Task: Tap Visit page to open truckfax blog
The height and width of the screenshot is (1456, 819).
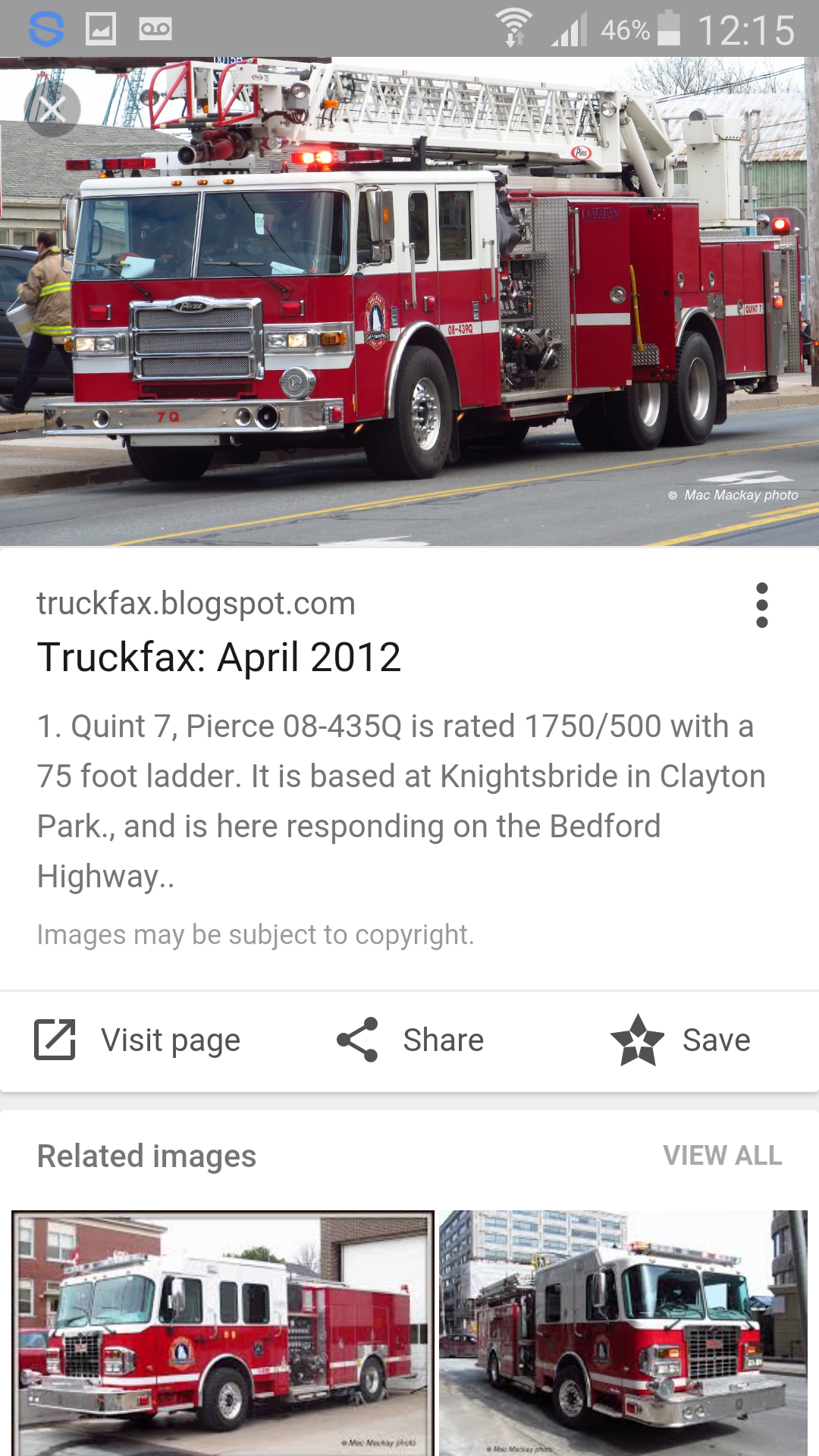Action: tap(138, 1040)
